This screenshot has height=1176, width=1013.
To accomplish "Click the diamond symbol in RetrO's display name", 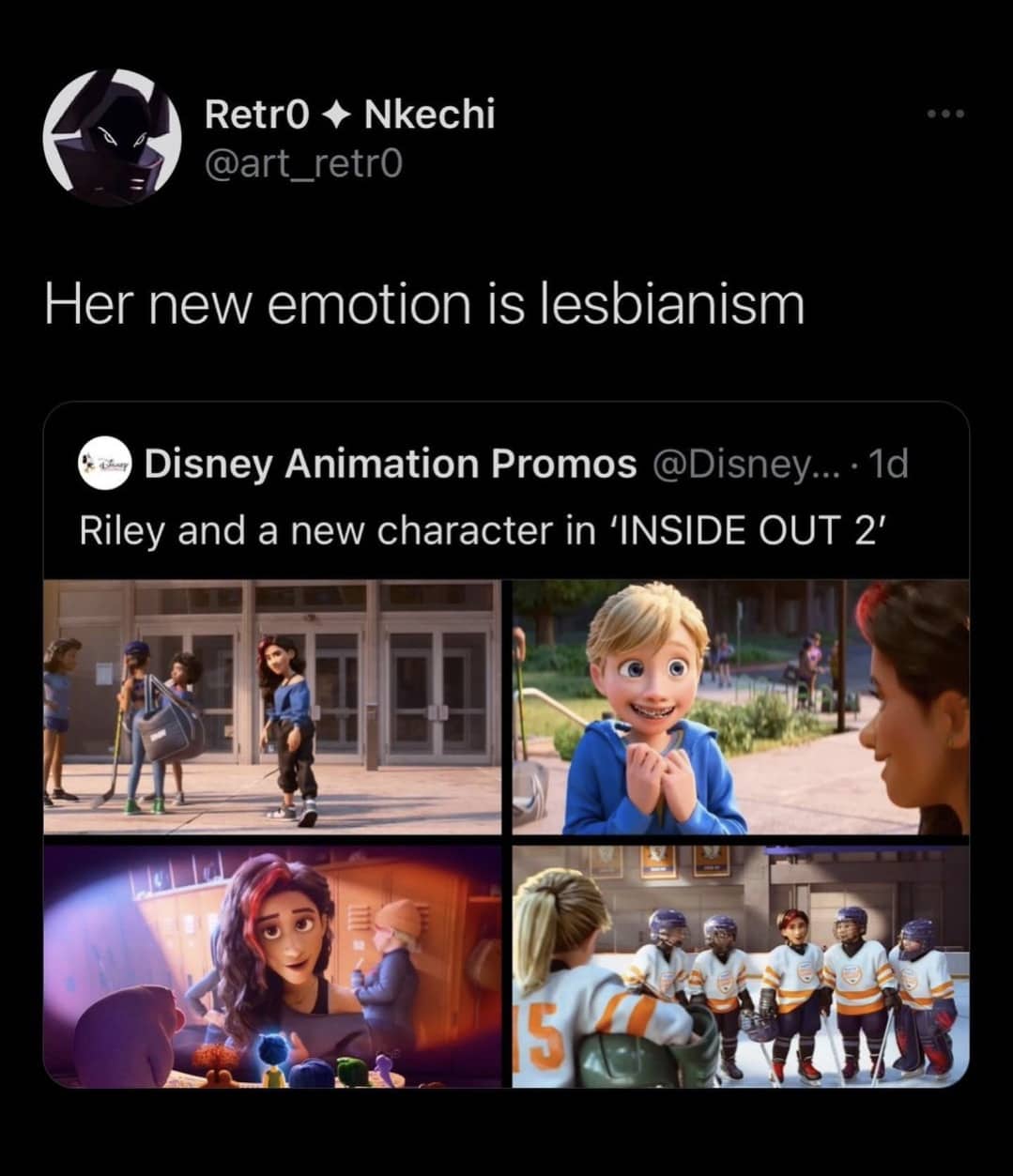I will click(x=340, y=116).
